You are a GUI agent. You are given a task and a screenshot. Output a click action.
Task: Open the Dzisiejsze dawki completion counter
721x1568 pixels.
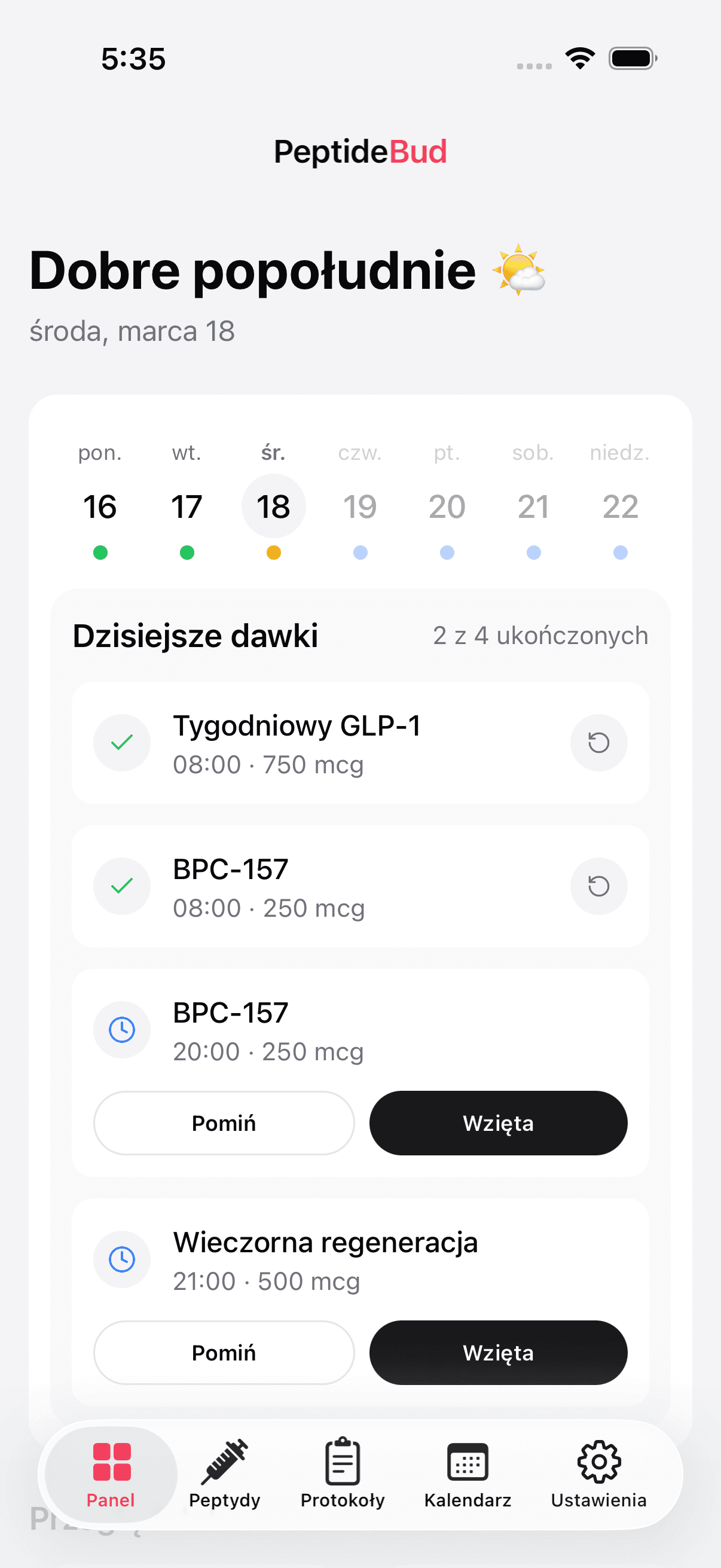[540, 635]
